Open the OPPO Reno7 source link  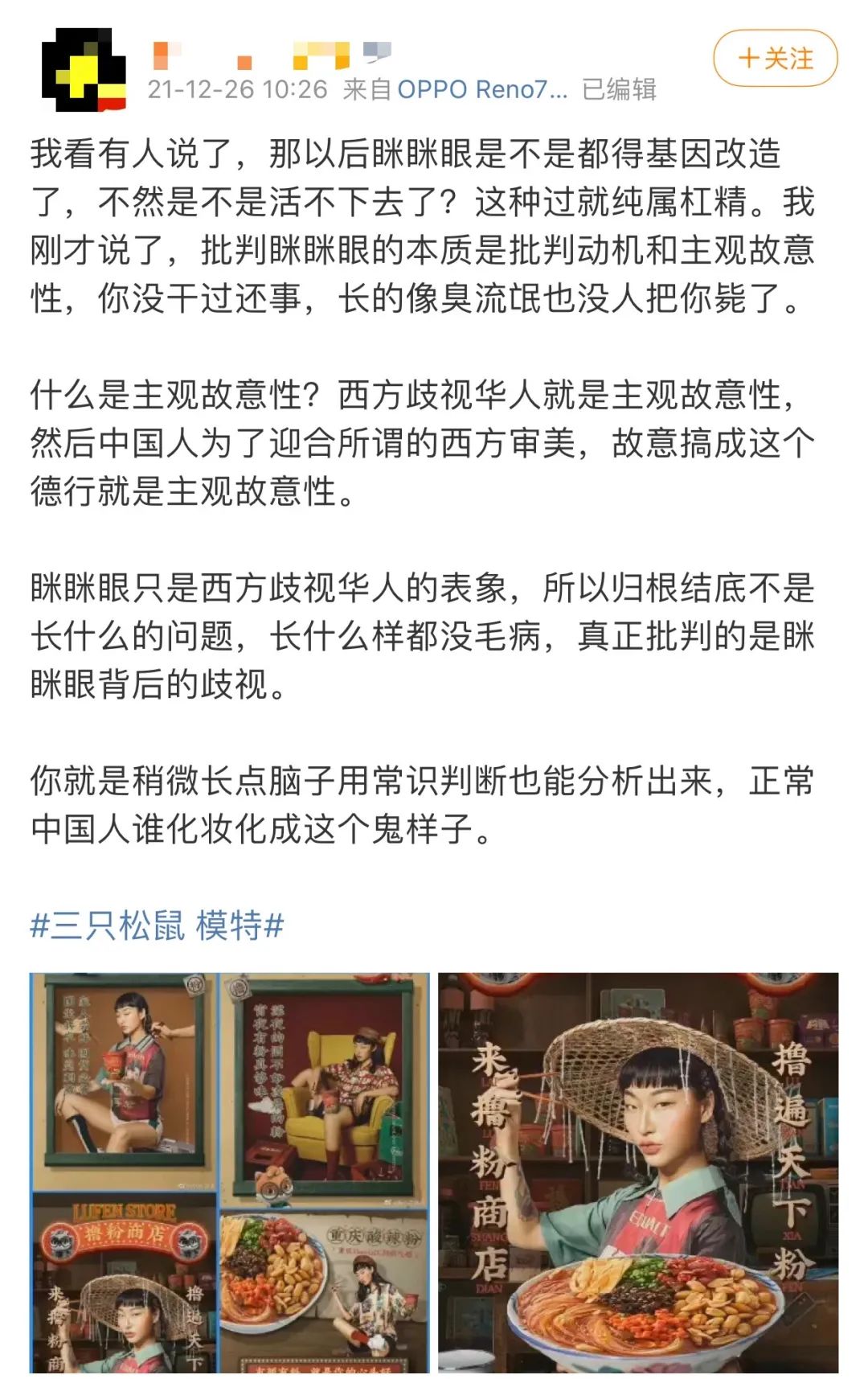(x=481, y=89)
